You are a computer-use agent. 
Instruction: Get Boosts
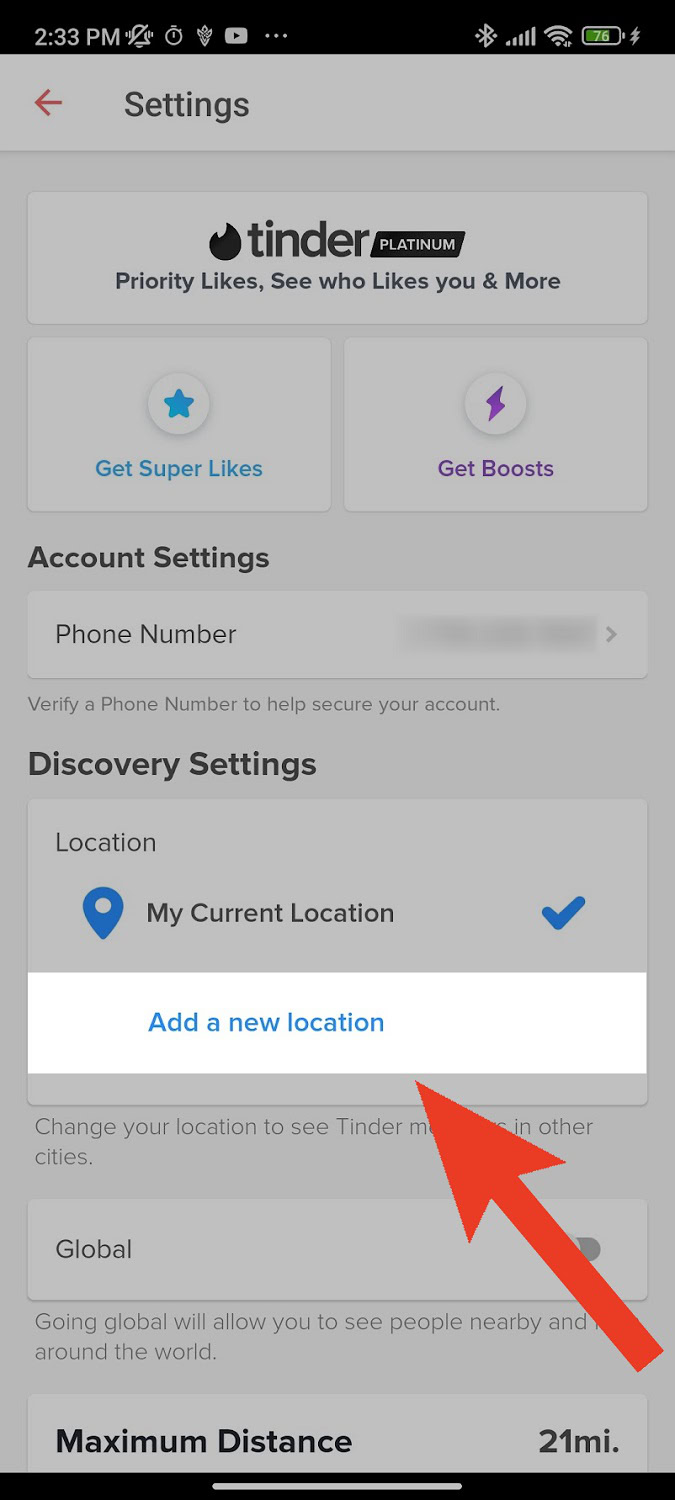pos(495,425)
